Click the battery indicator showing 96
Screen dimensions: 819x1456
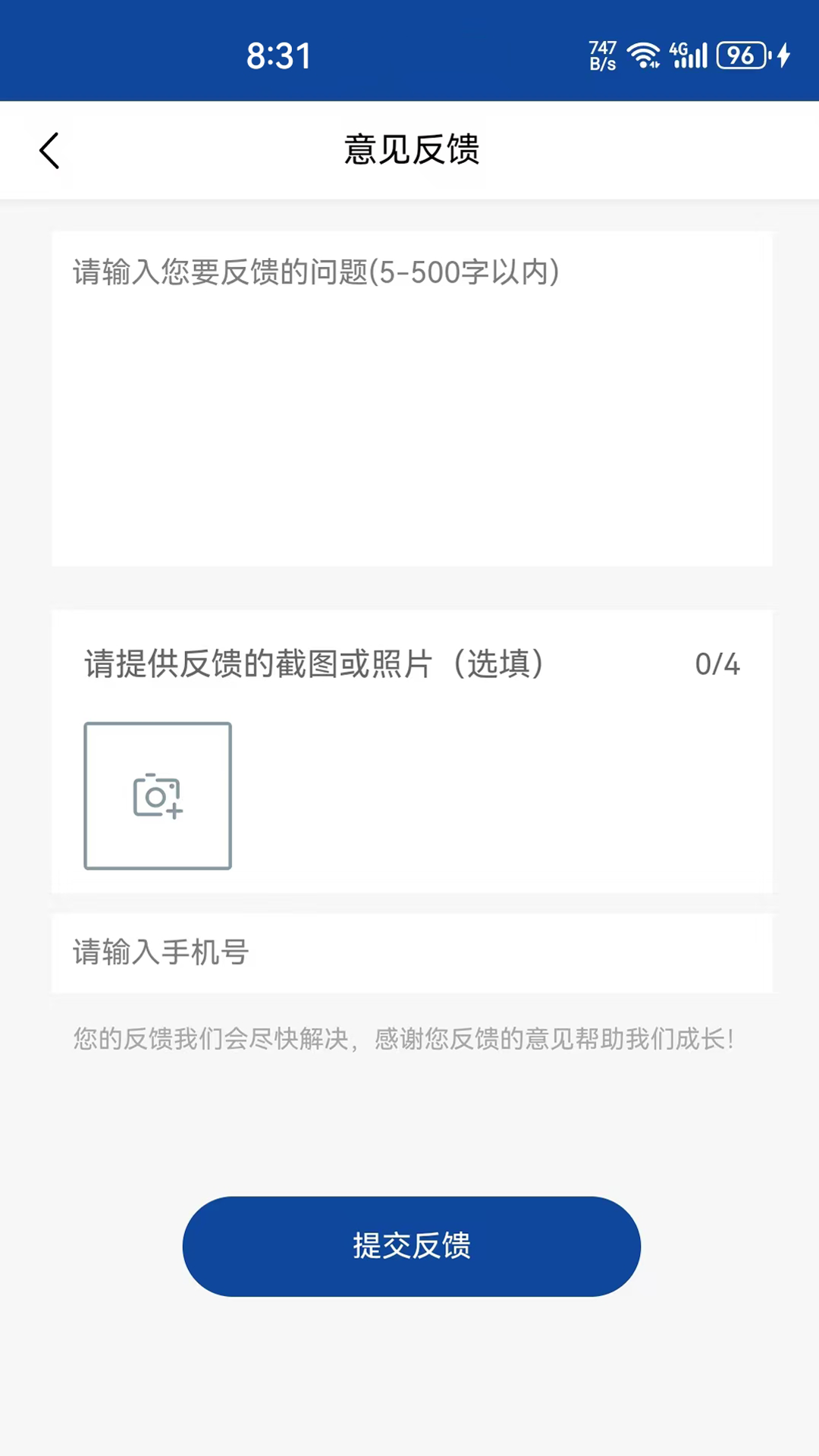click(x=739, y=55)
